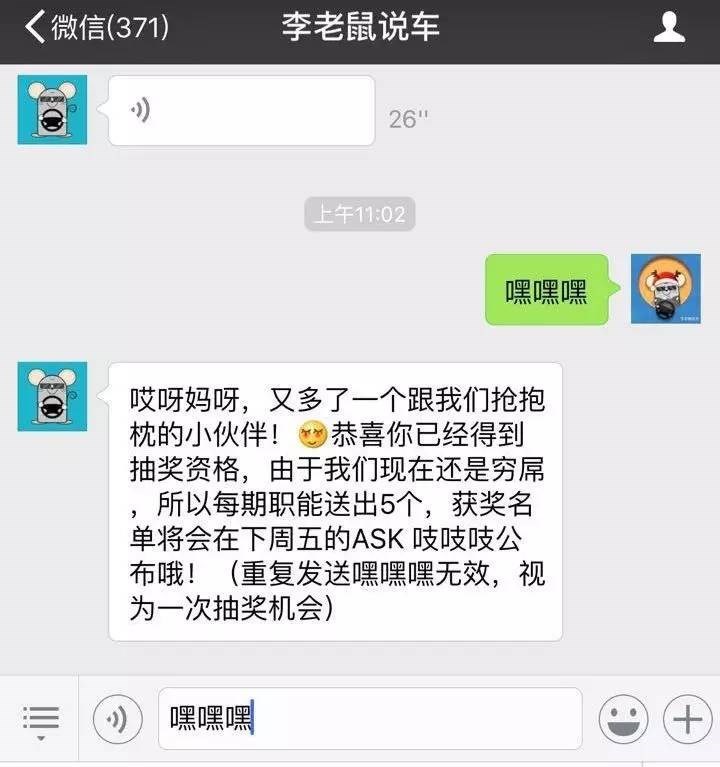The height and width of the screenshot is (767, 720).
Task: Open the quick shortcuts list icon bottom left
Action: pyautogui.click(x=40, y=718)
